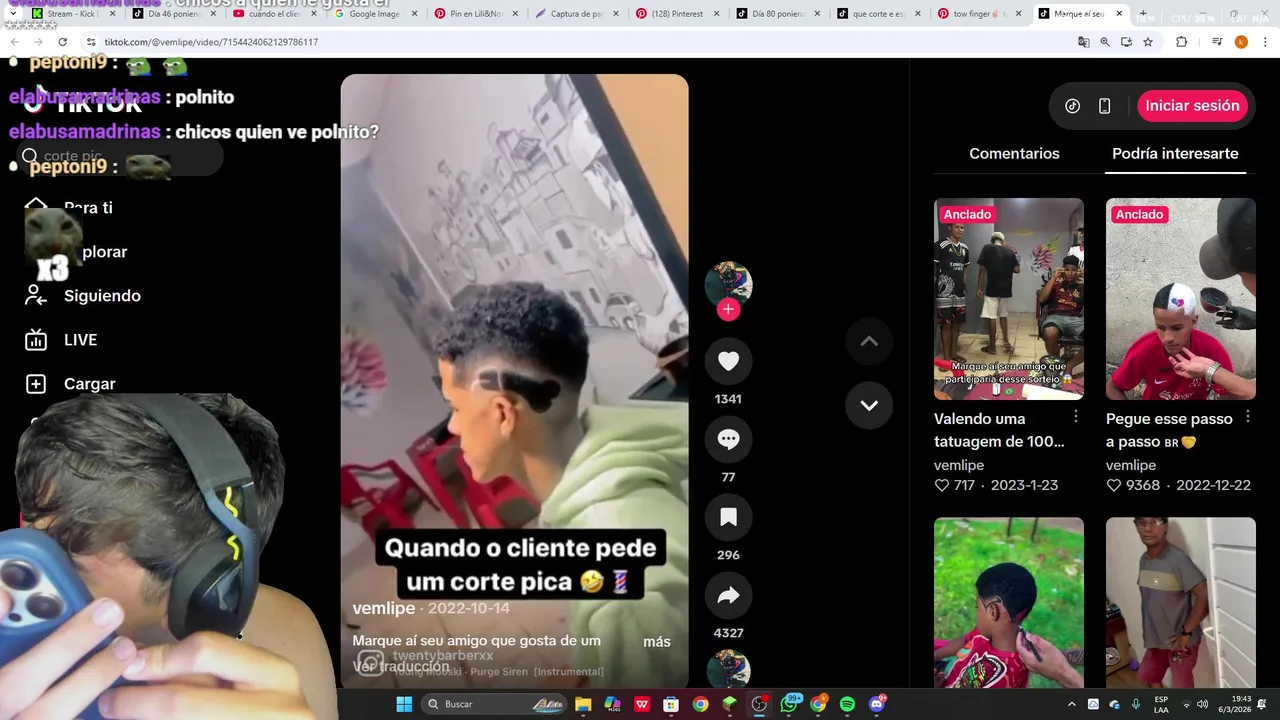Image resolution: width=1280 pixels, height=720 pixels.
Task: Select the Podría interesarte tab
Action: click(x=1175, y=154)
